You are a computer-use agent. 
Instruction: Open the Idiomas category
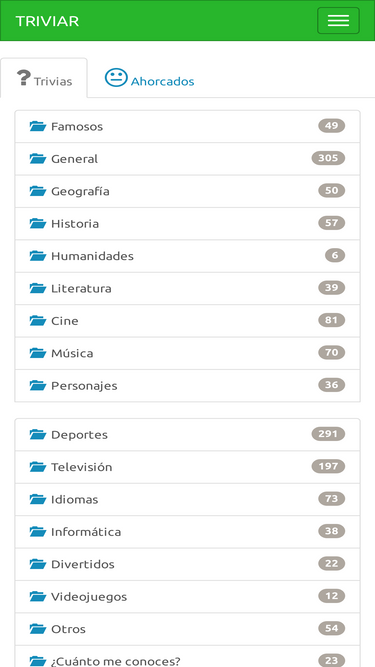point(188,499)
